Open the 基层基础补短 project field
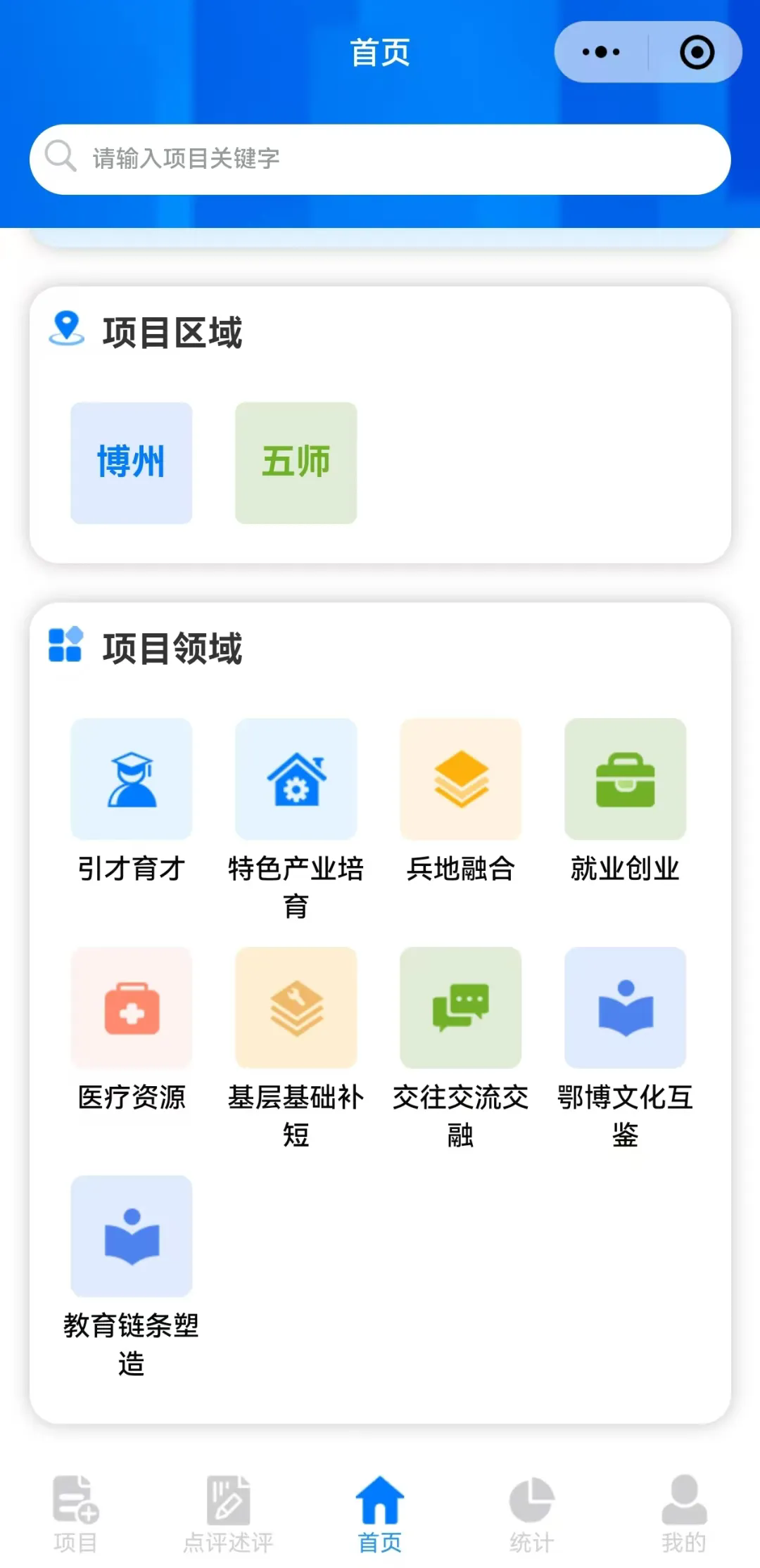Viewport: 760px width, 1568px height. pos(296,1008)
